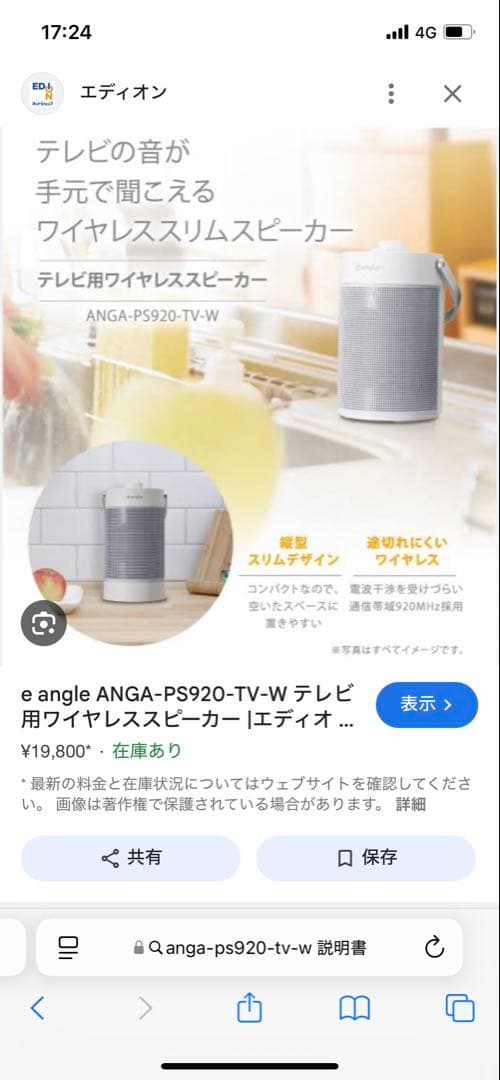Open the page format menu in the address bar
The width and height of the screenshot is (500, 1080).
[68, 948]
